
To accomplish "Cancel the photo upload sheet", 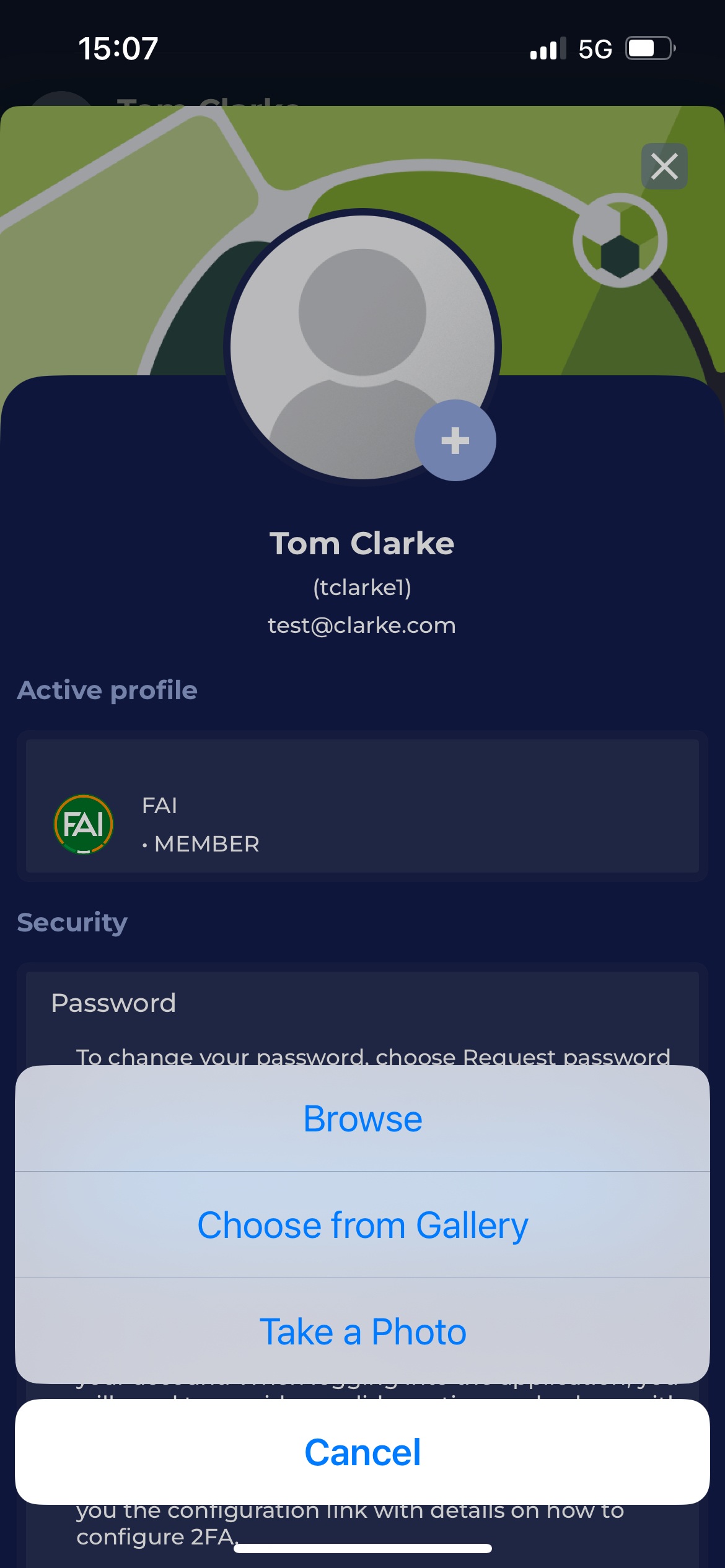I will [362, 1452].
